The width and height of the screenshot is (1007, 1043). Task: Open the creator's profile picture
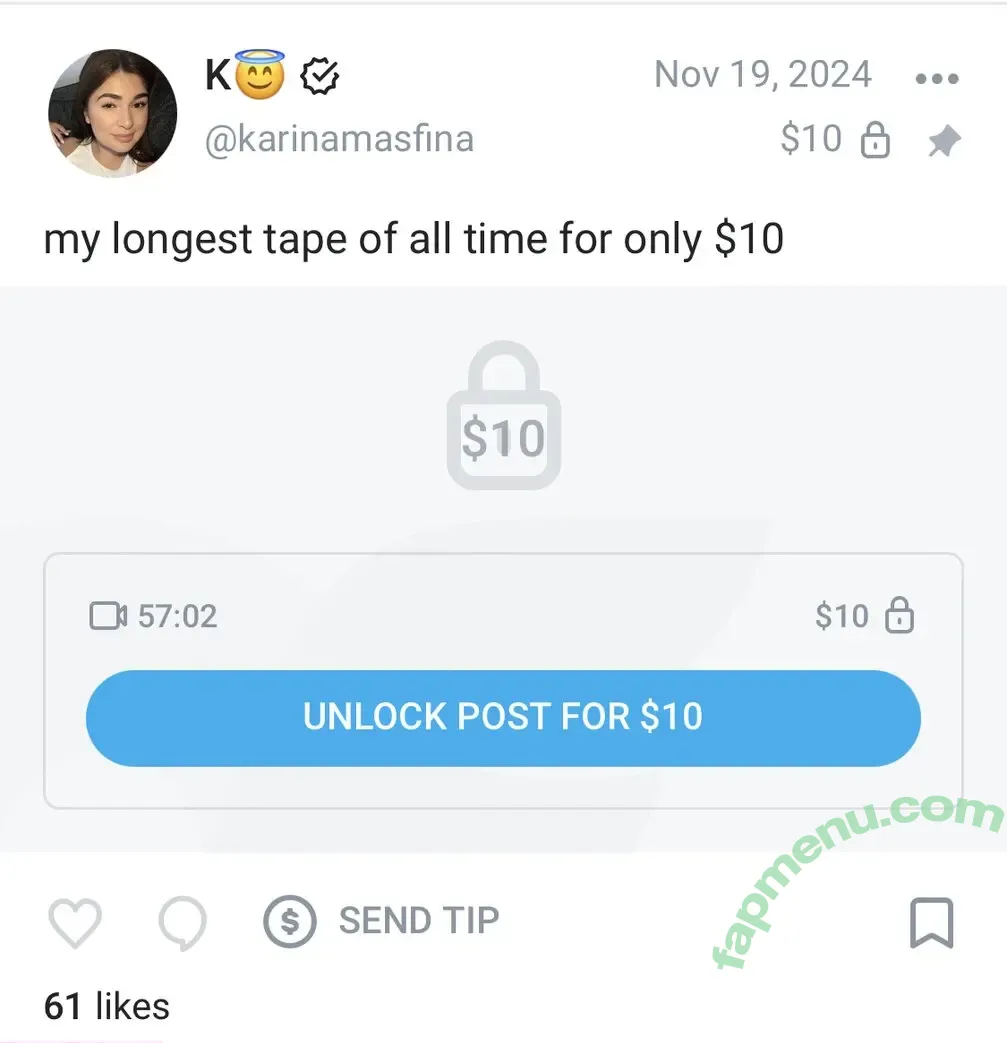click(x=112, y=113)
